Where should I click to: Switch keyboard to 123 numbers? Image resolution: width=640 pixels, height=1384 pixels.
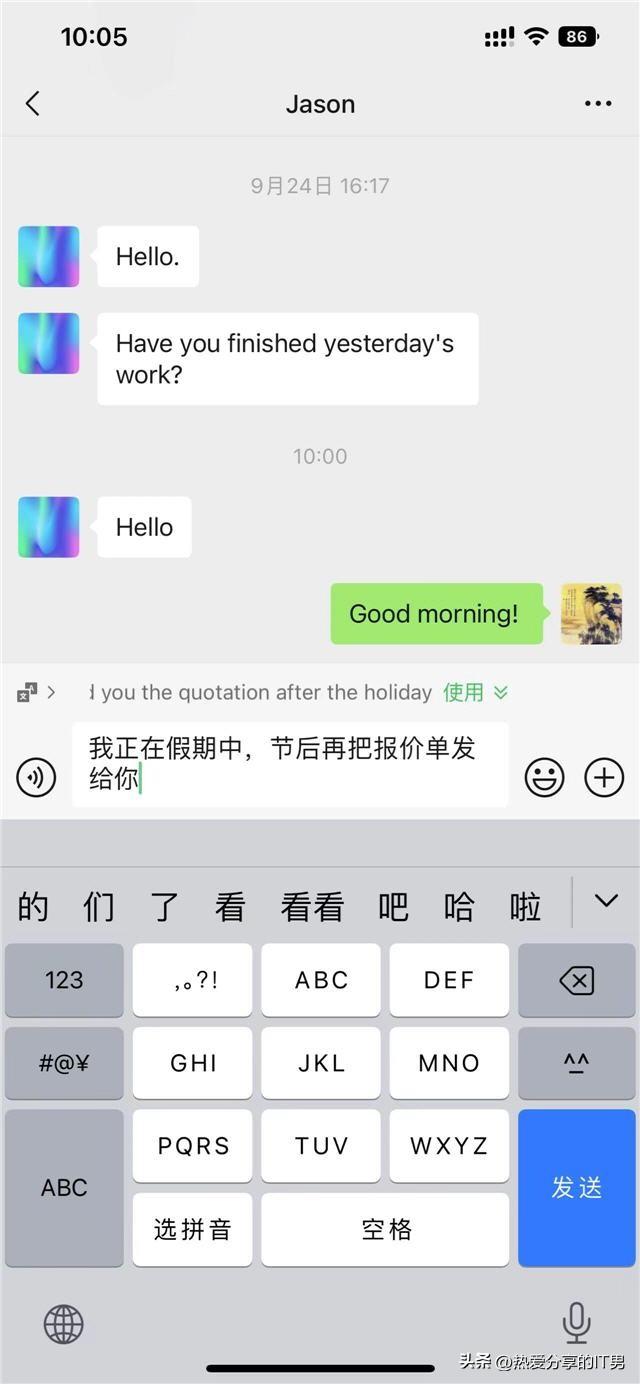tap(64, 980)
